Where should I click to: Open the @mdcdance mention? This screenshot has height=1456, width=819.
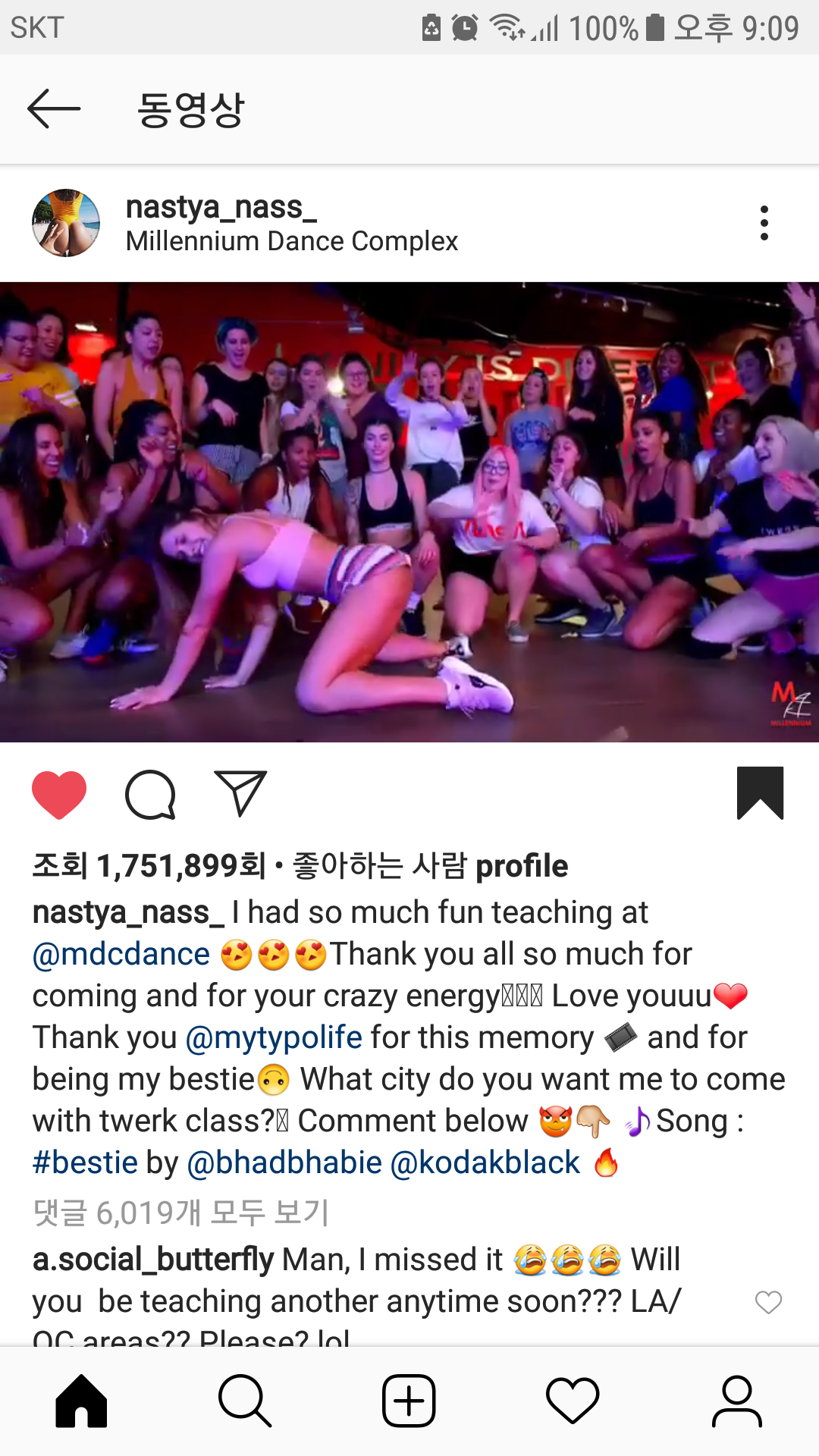[x=121, y=954]
